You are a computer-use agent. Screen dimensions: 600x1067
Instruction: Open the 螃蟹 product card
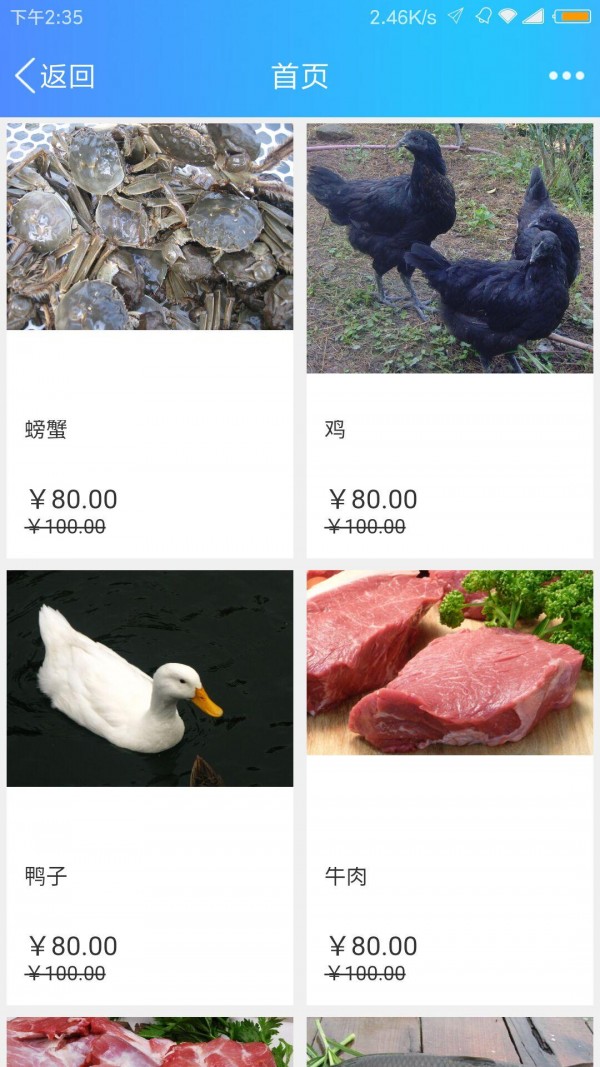click(x=150, y=340)
